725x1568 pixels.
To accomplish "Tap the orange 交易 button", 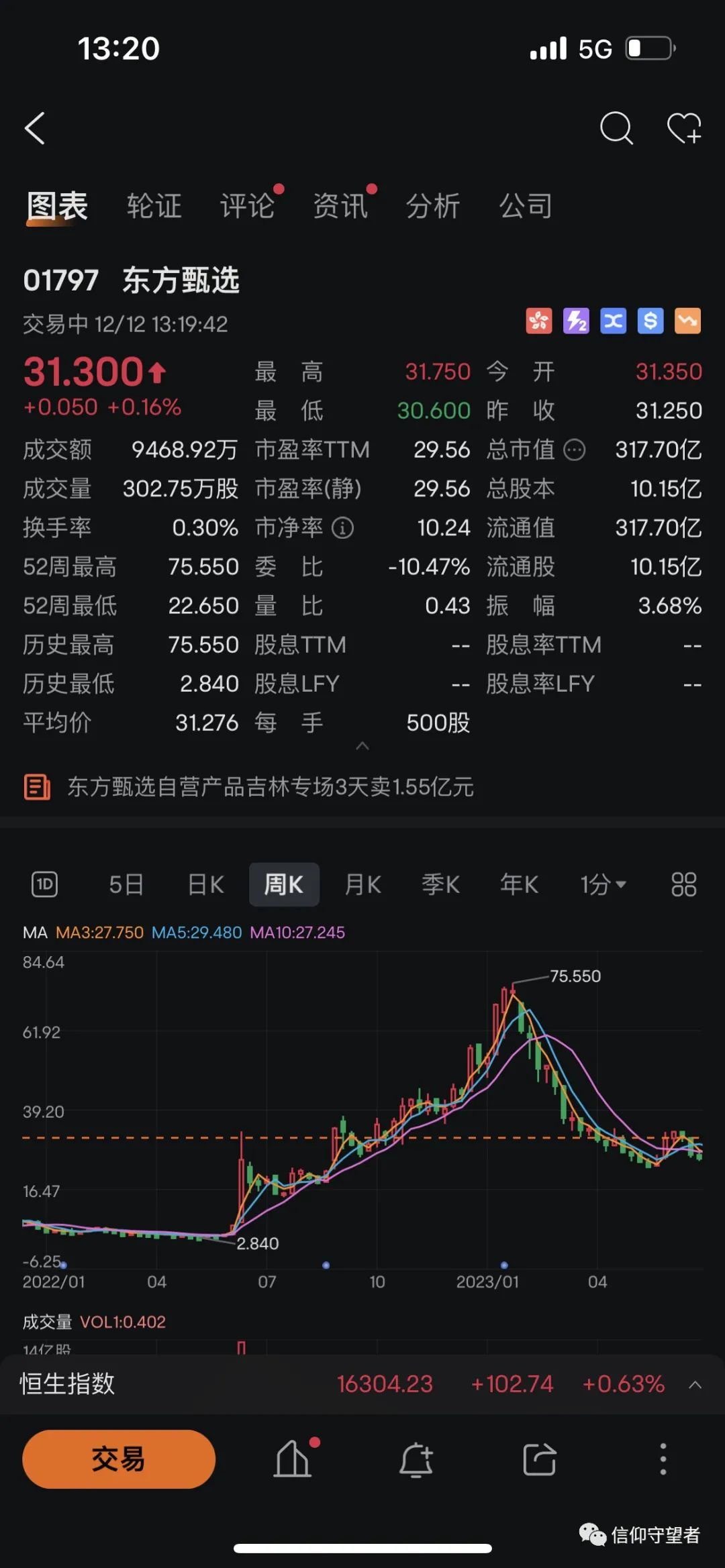I will (x=119, y=1459).
